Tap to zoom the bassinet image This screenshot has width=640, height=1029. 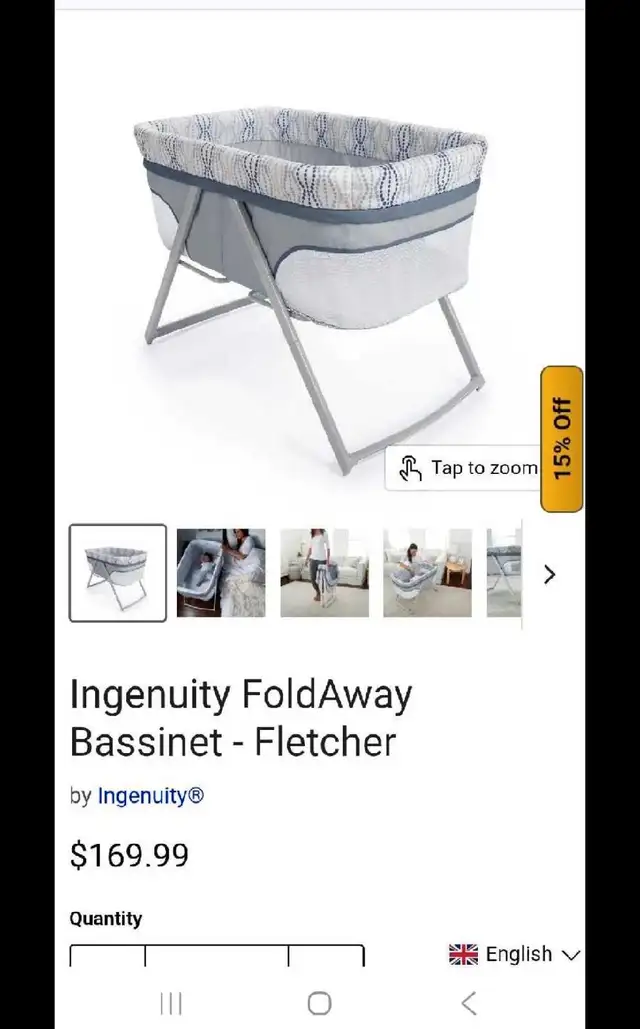(x=463, y=468)
